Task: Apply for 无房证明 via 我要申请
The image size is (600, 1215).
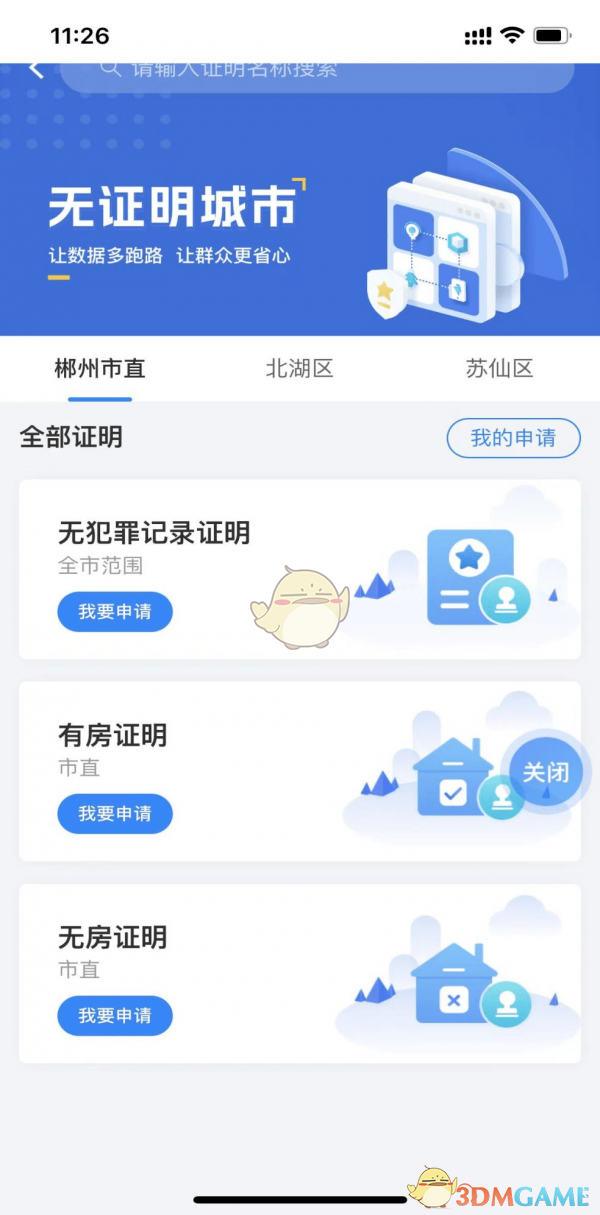Action: (x=115, y=1016)
